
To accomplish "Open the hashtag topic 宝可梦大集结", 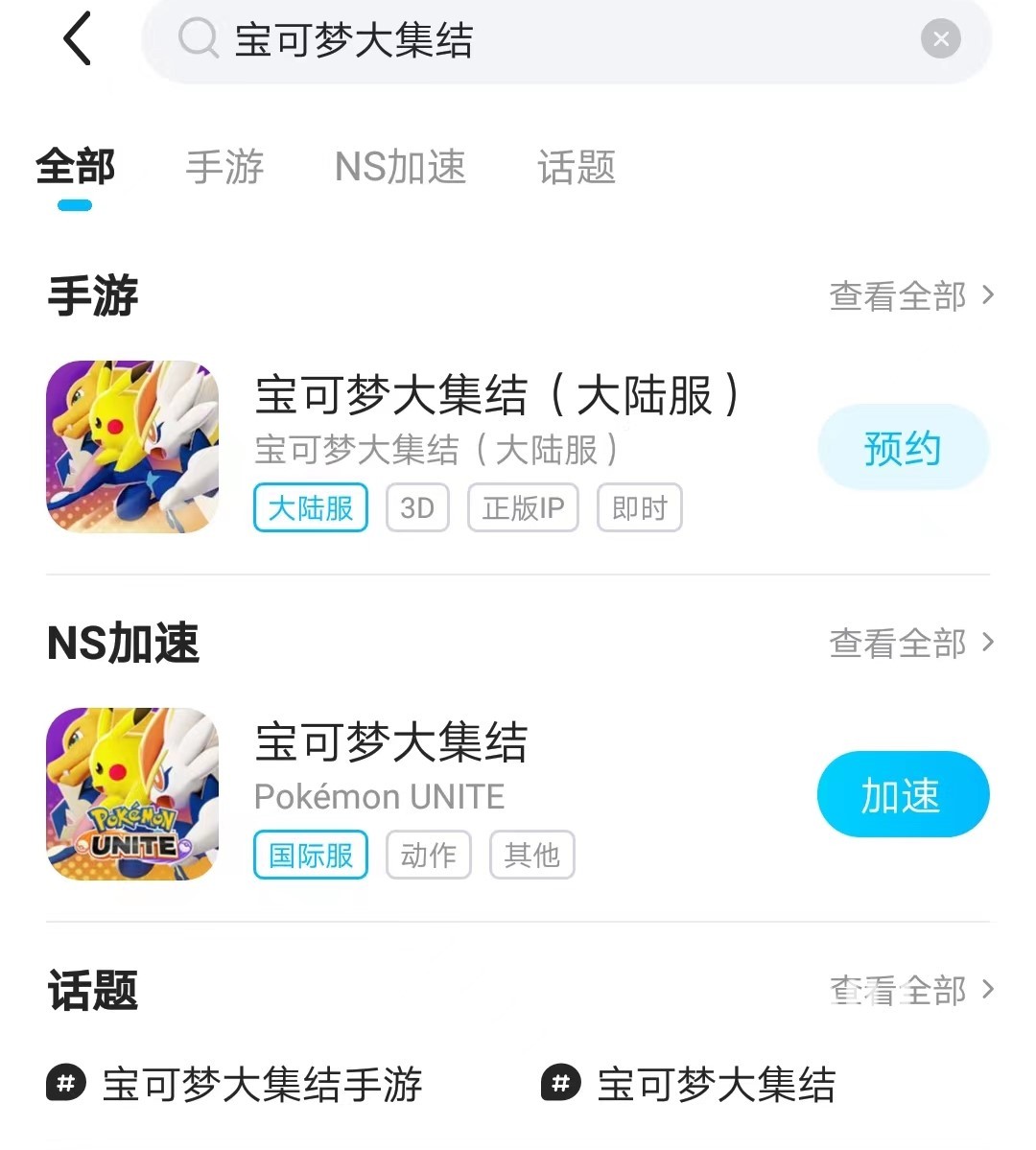I will 715,1085.
